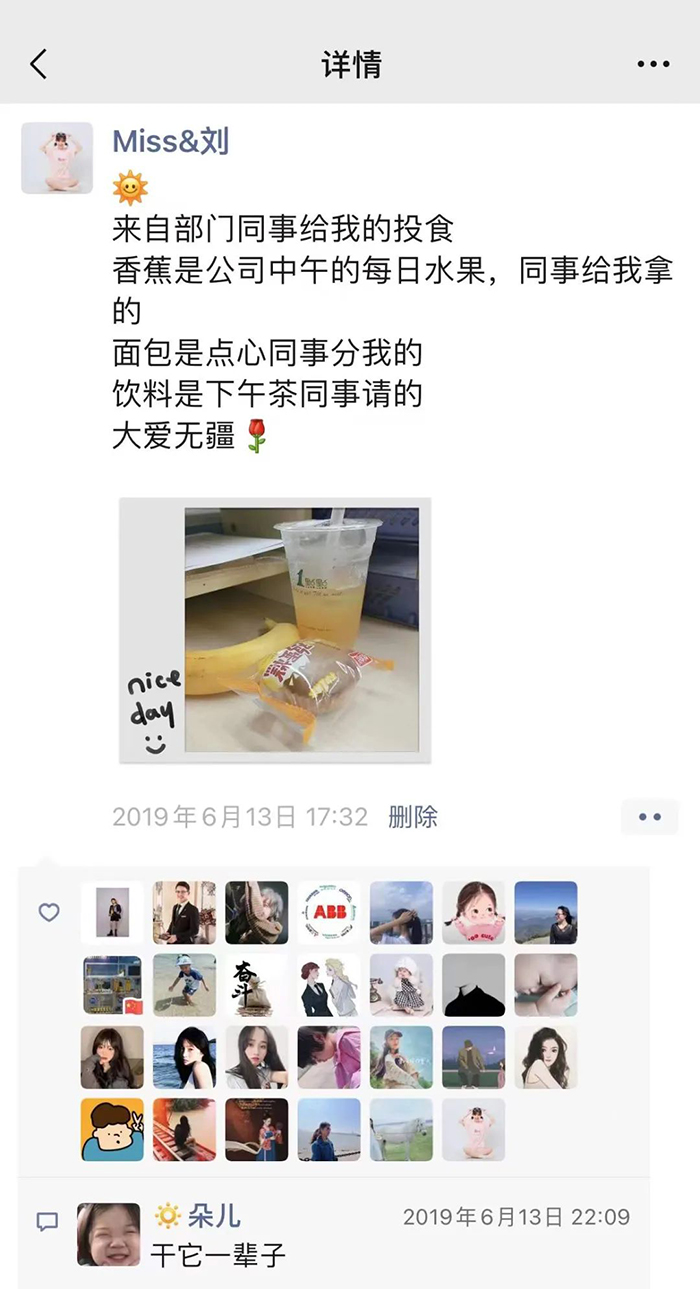Open Miss&刘's profile avatar
Screen dimensions: 700x1289
point(57,158)
